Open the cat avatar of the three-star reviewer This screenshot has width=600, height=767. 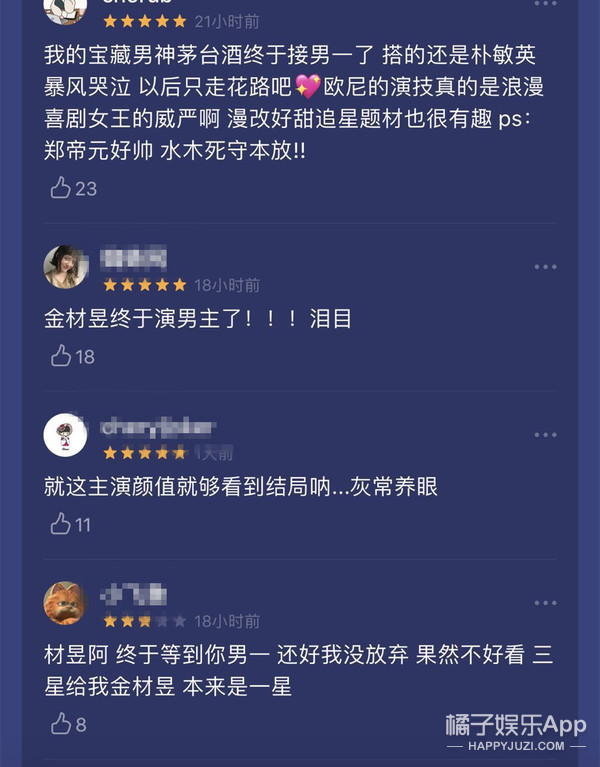pyautogui.click(x=66, y=603)
